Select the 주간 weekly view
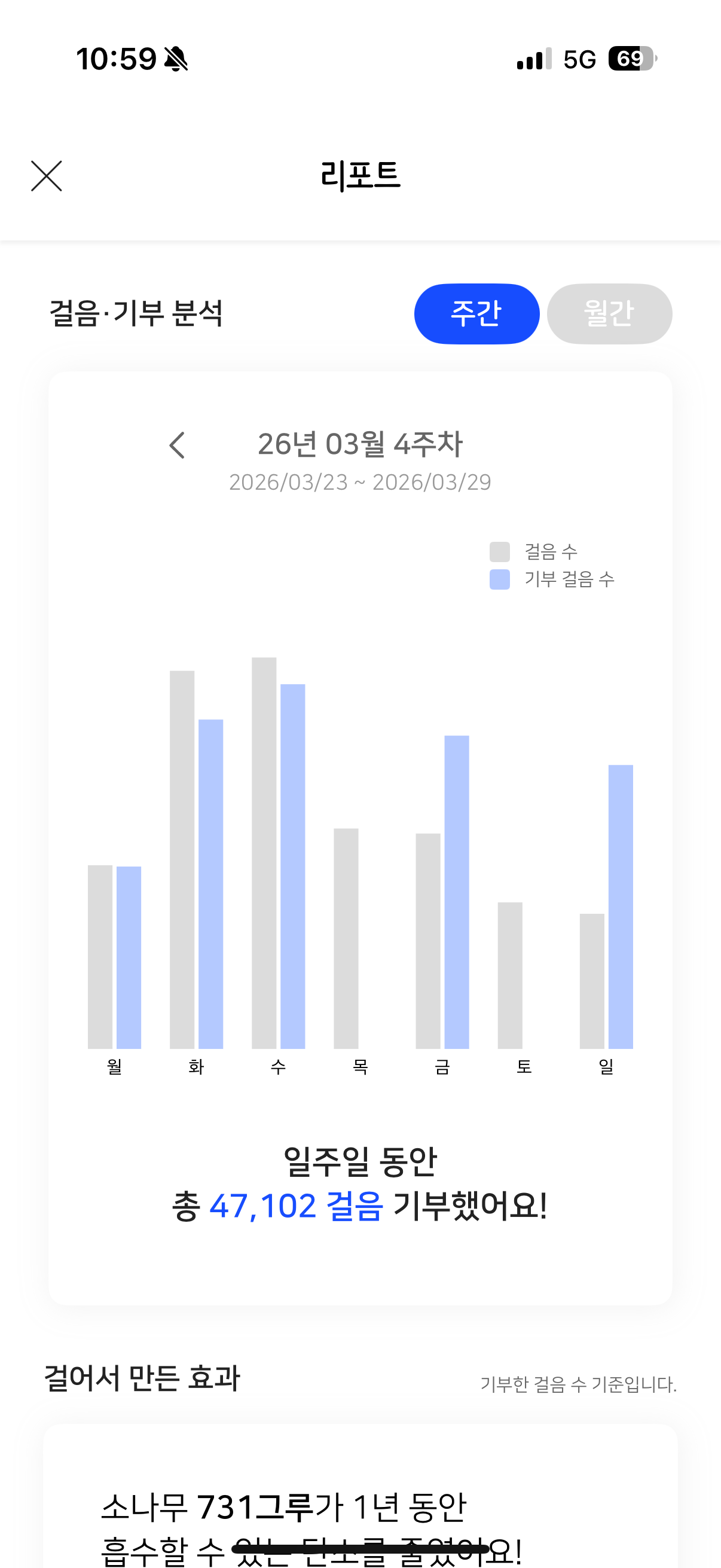 [x=476, y=313]
